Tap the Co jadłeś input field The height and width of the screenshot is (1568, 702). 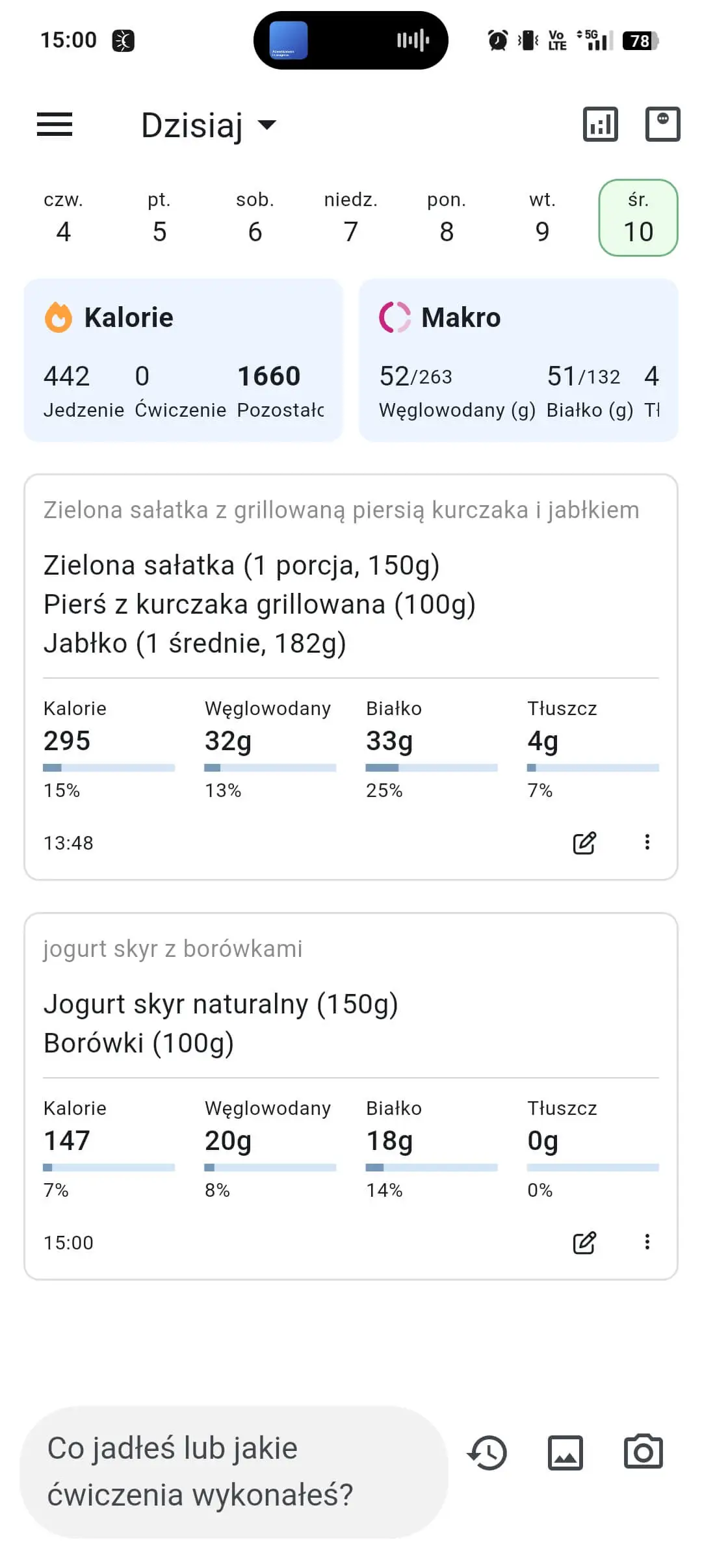tap(234, 1472)
